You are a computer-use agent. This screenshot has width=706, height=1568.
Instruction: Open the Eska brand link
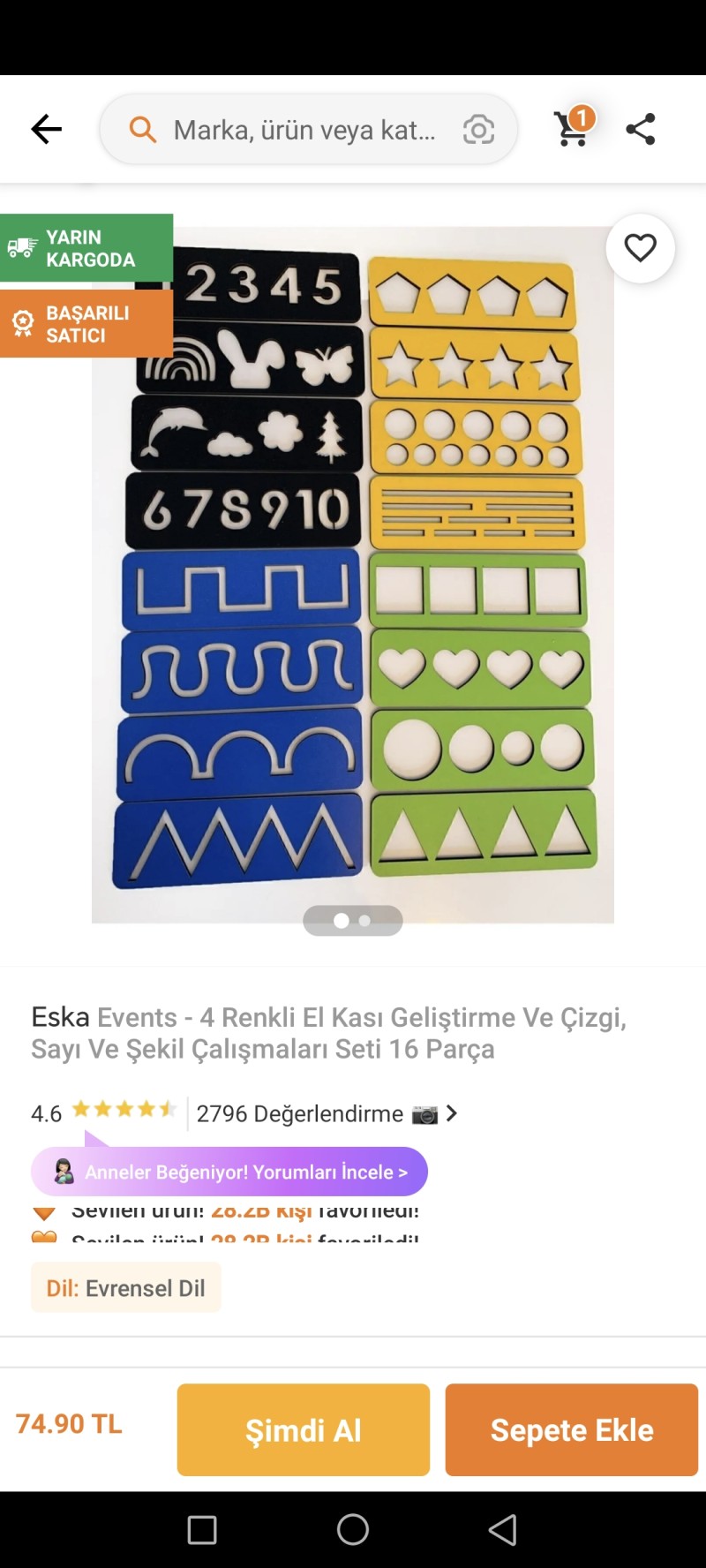tap(60, 1017)
